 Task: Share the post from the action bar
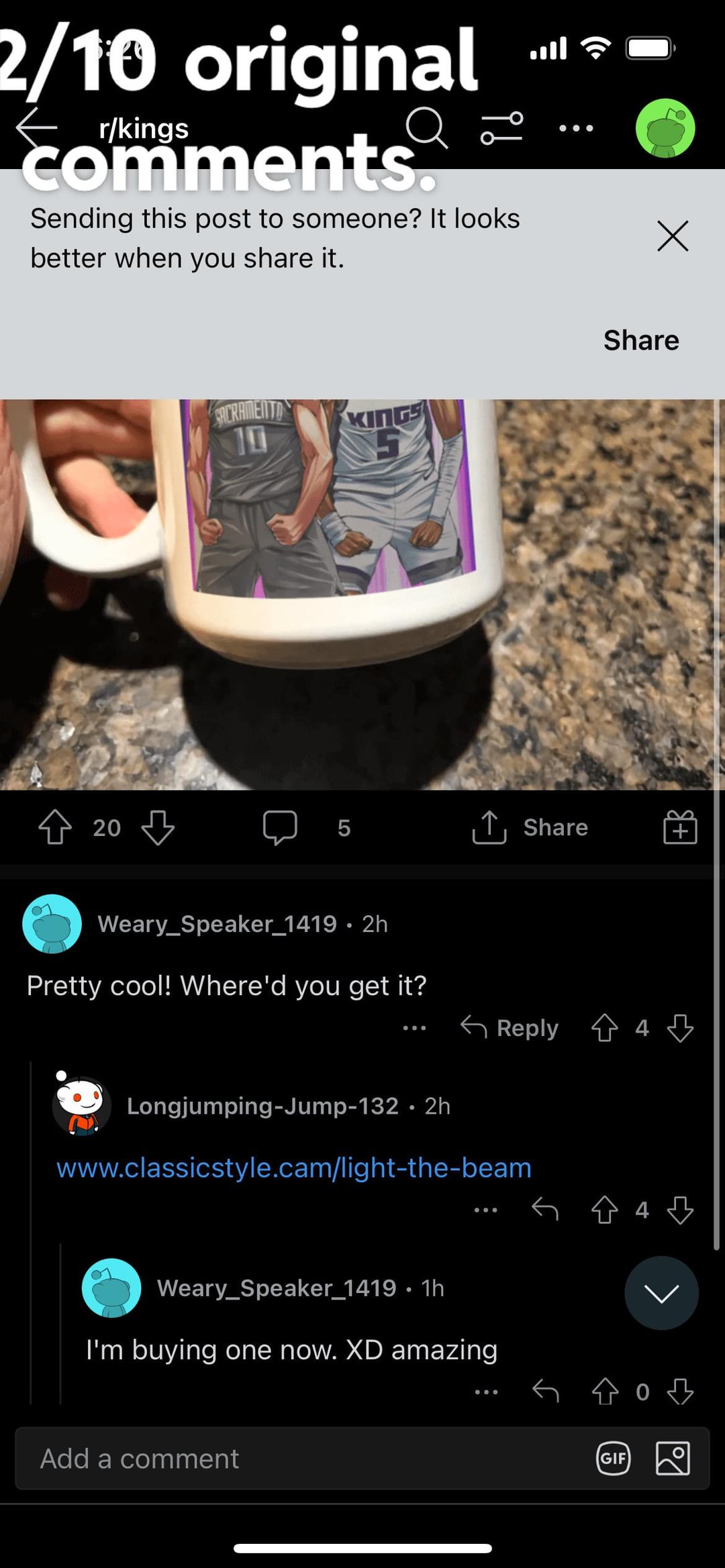pos(530,827)
